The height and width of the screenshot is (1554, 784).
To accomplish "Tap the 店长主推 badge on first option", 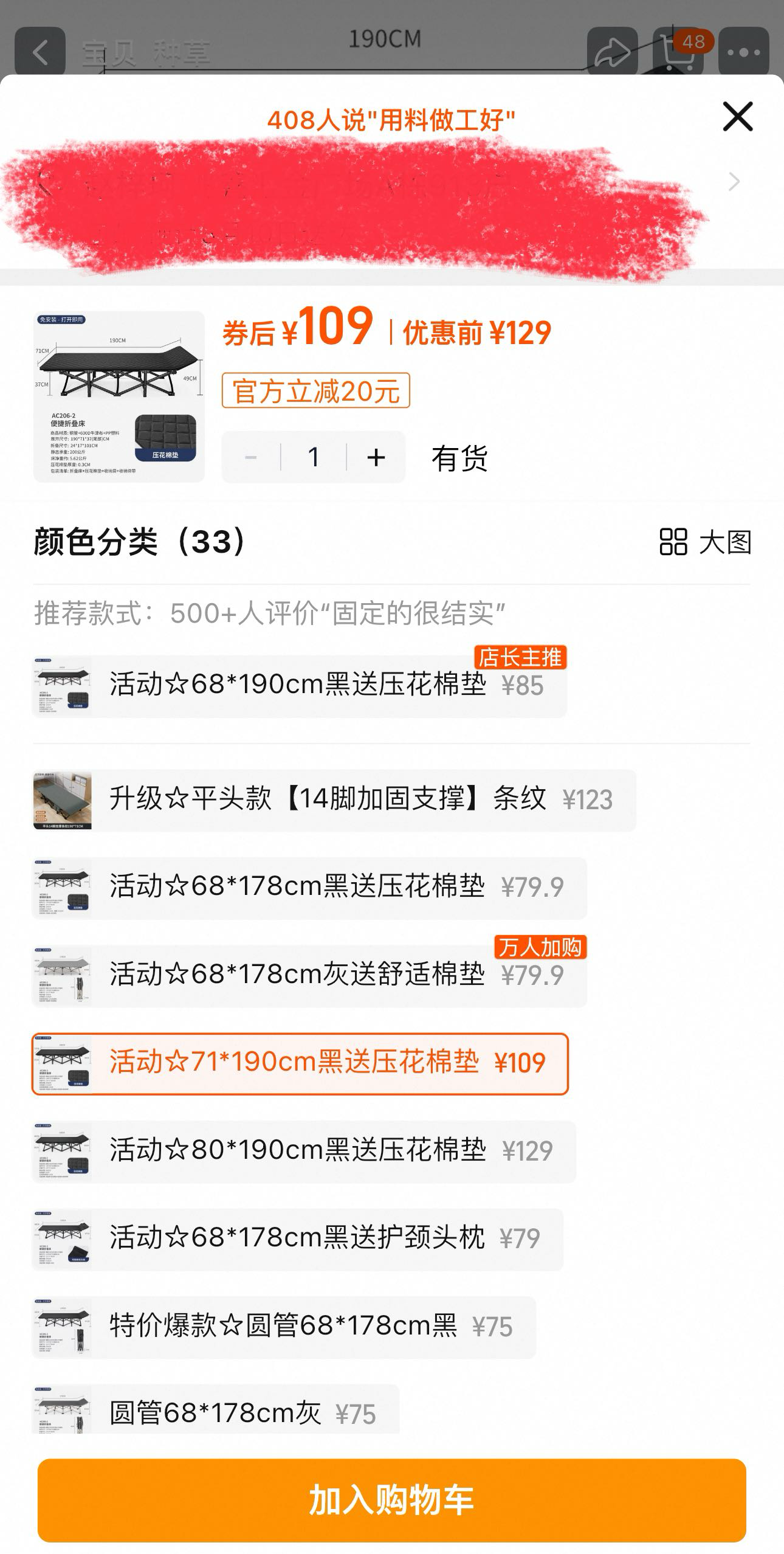I will [x=520, y=658].
